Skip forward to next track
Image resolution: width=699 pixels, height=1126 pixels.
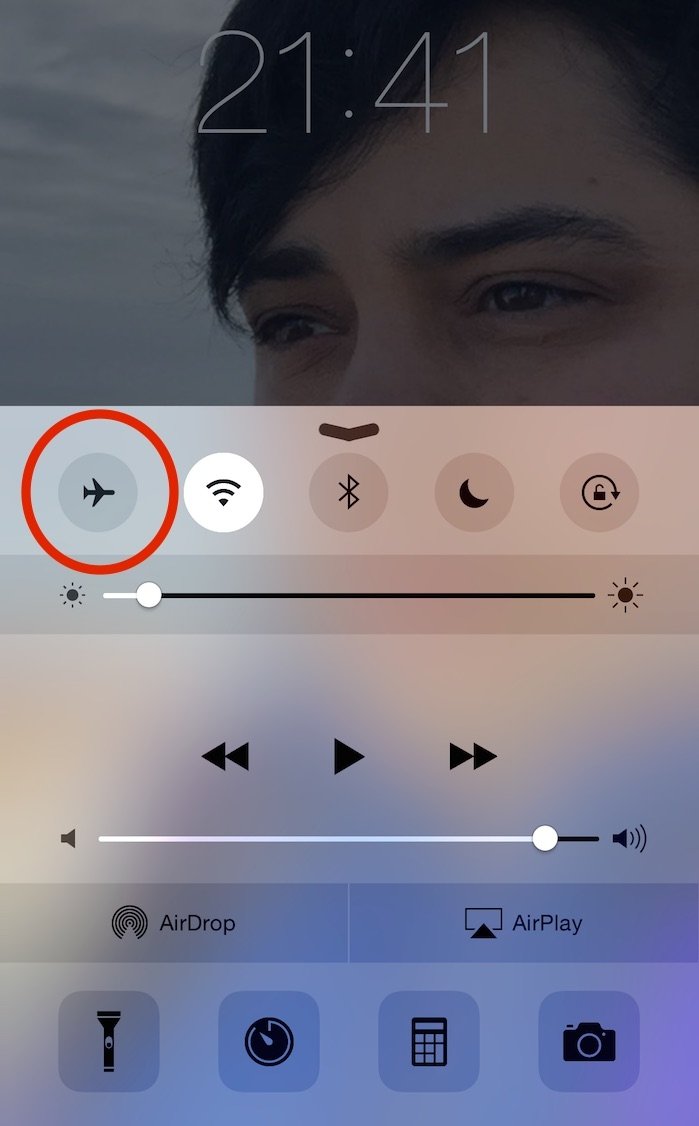(473, 757)
